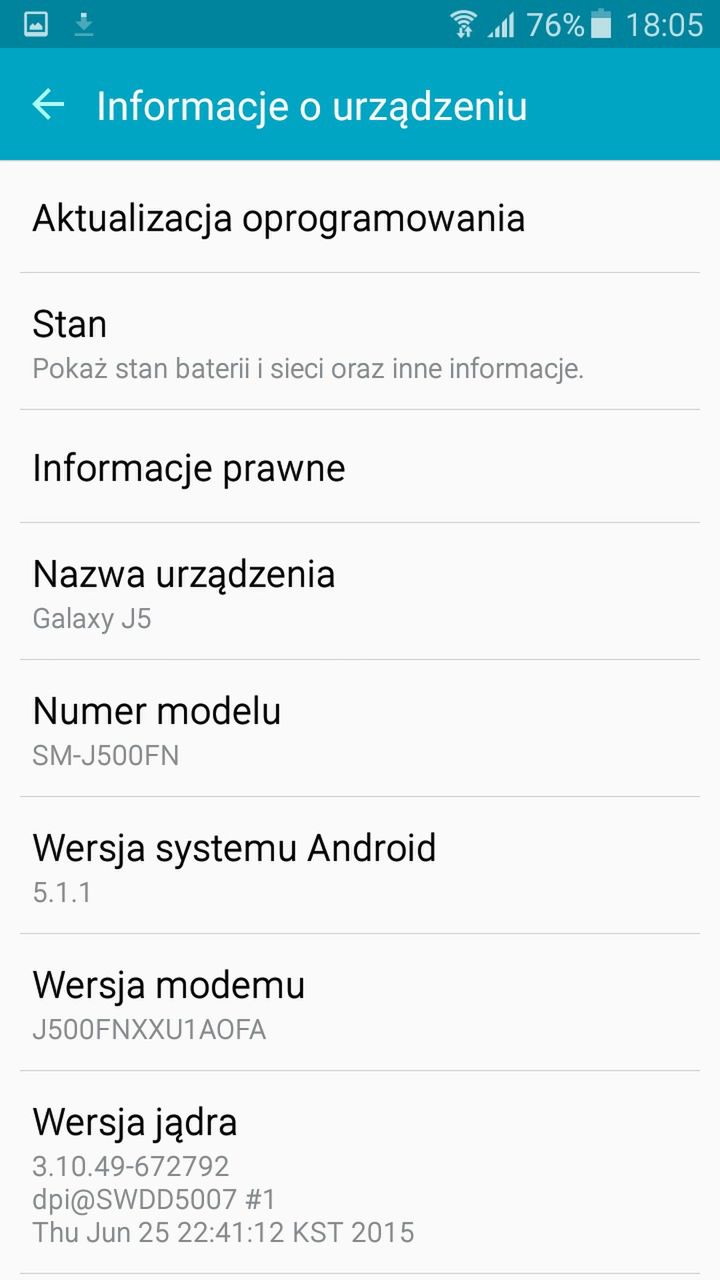Tap the Android version 5.1.1 text

point(62,893)
